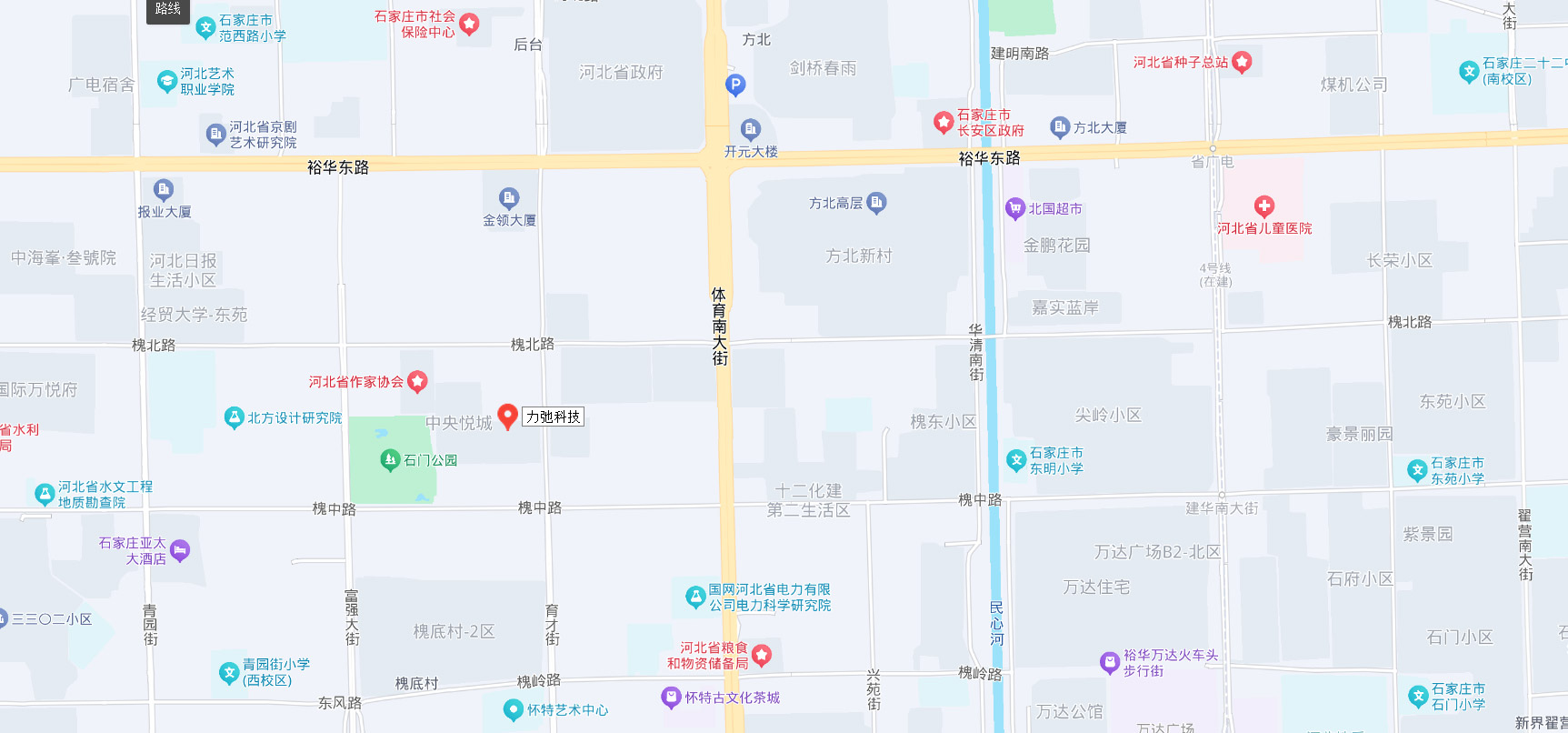
Task: Open the 怀特古文化茶城 marker
Action: click(671, 698)
